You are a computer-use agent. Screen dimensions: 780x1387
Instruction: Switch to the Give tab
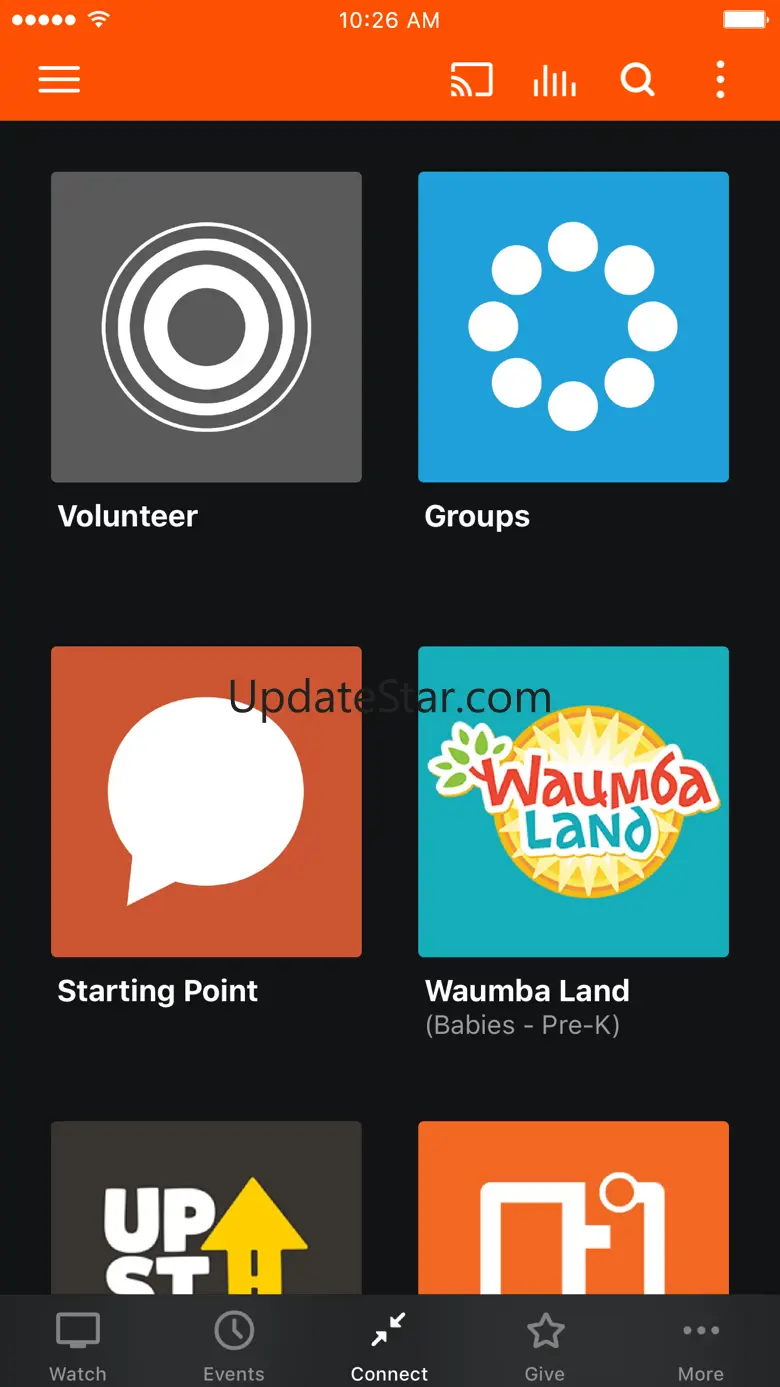click(x=545, y=1346)
